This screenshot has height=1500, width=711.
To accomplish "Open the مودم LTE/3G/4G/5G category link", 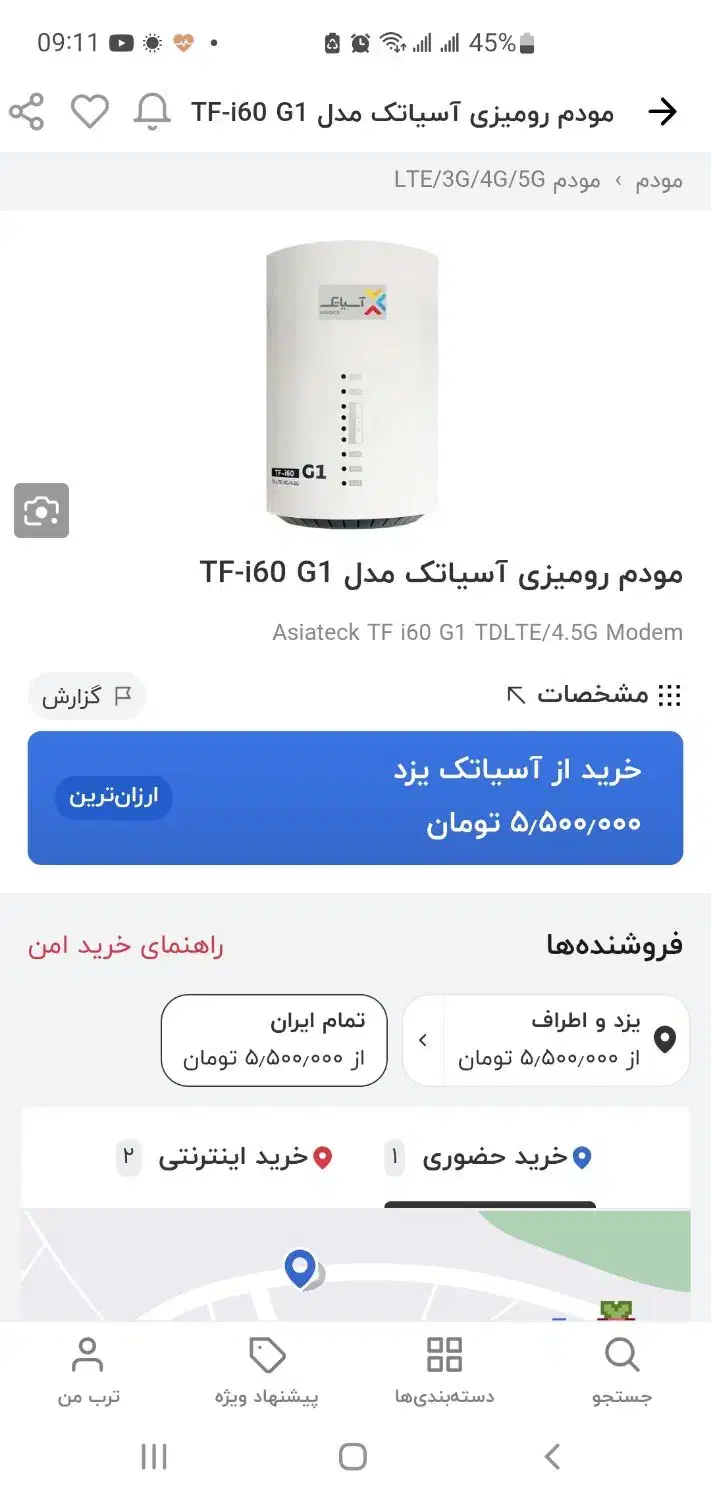I will [498, 181].
